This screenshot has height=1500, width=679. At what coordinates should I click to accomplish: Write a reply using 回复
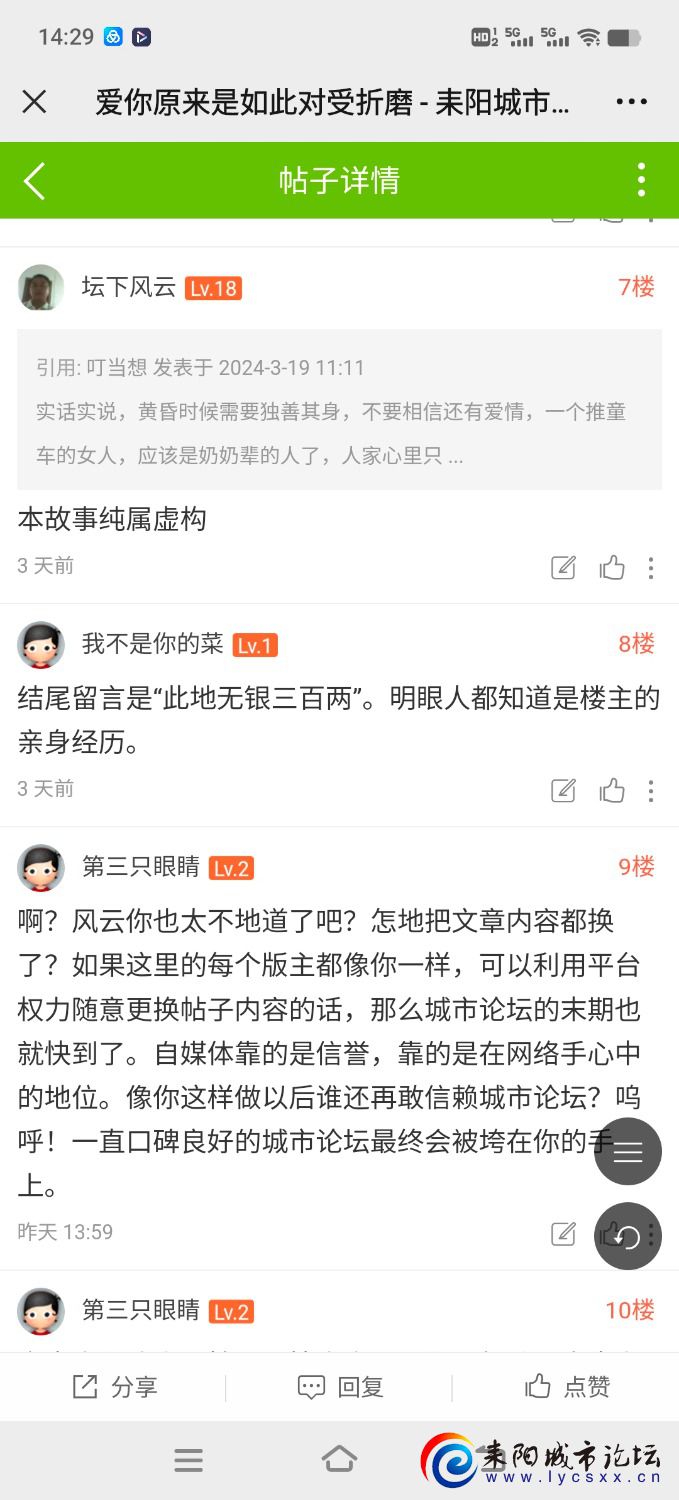click(340, 1387)
